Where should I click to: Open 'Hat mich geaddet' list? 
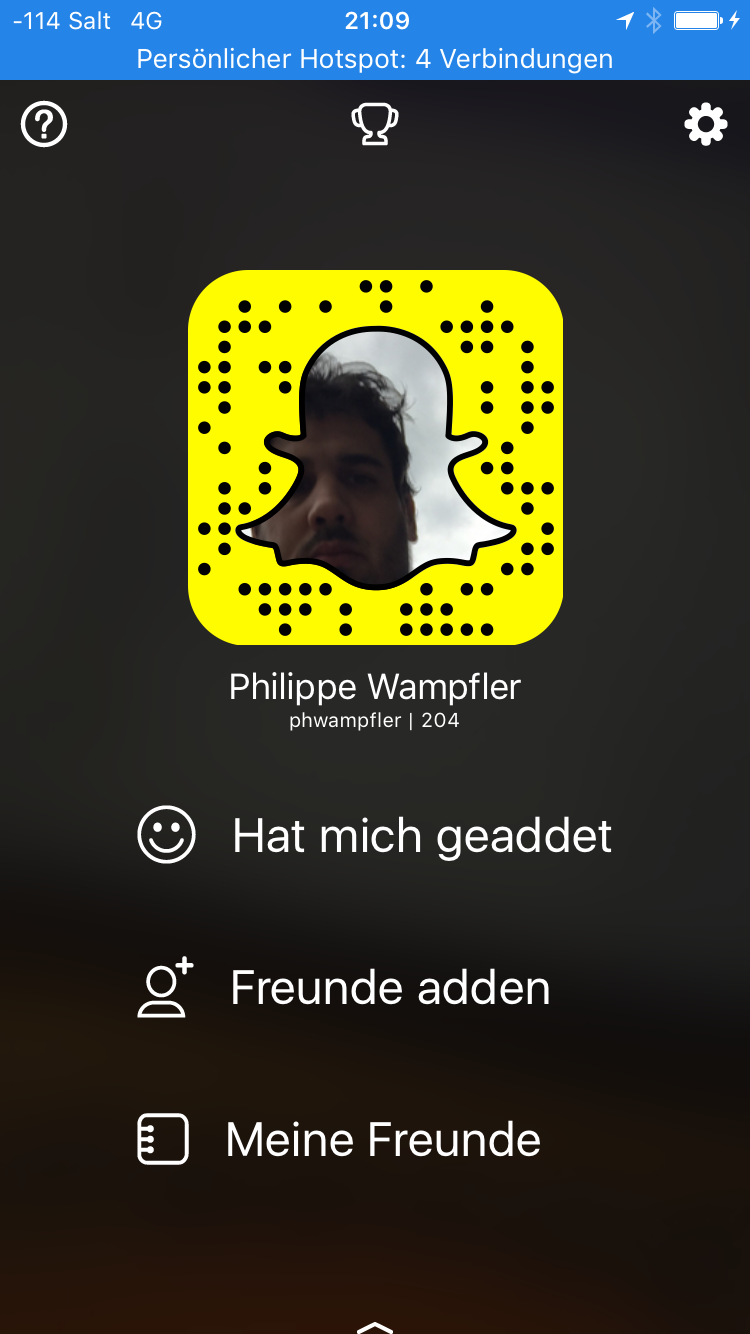click(x=375, y=836)
